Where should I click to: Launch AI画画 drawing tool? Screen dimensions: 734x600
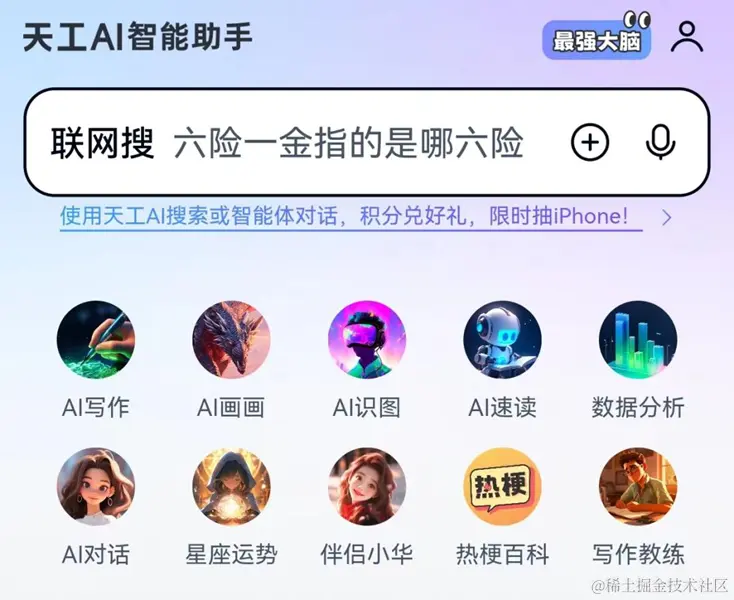point(231,340)
